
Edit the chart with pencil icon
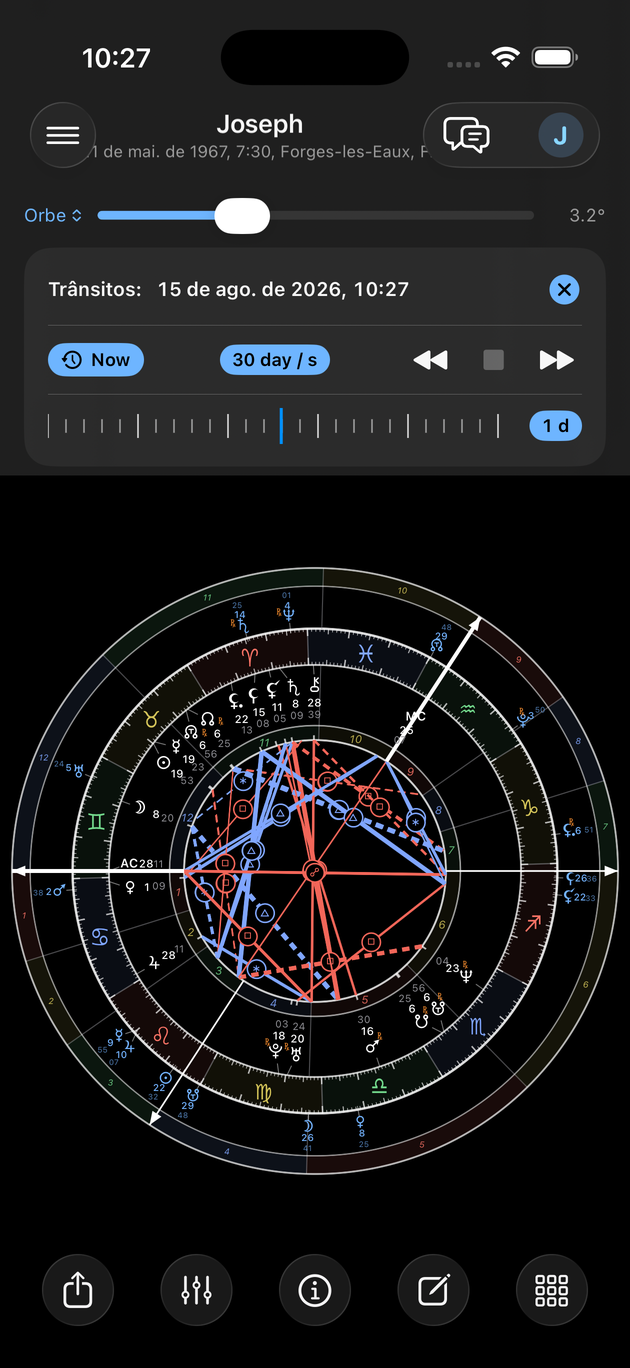coord(433,1291)
